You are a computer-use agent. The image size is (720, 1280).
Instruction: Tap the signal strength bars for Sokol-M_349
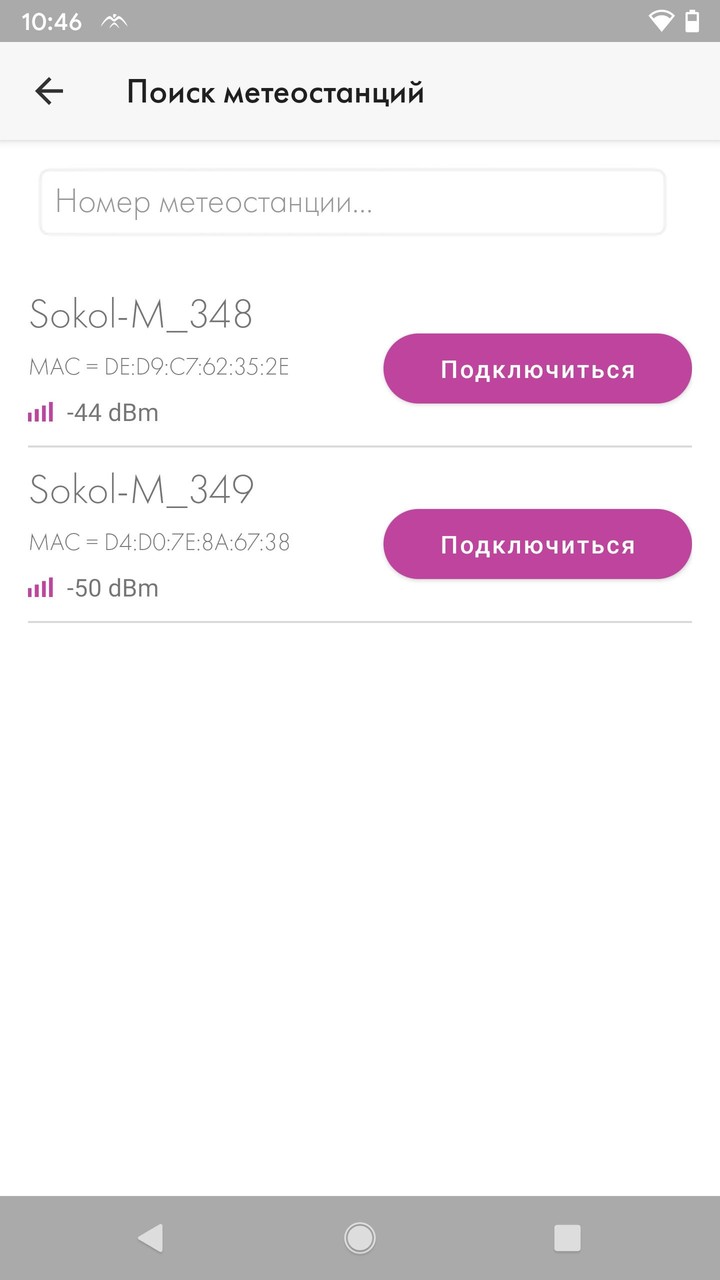pos(40,587)
